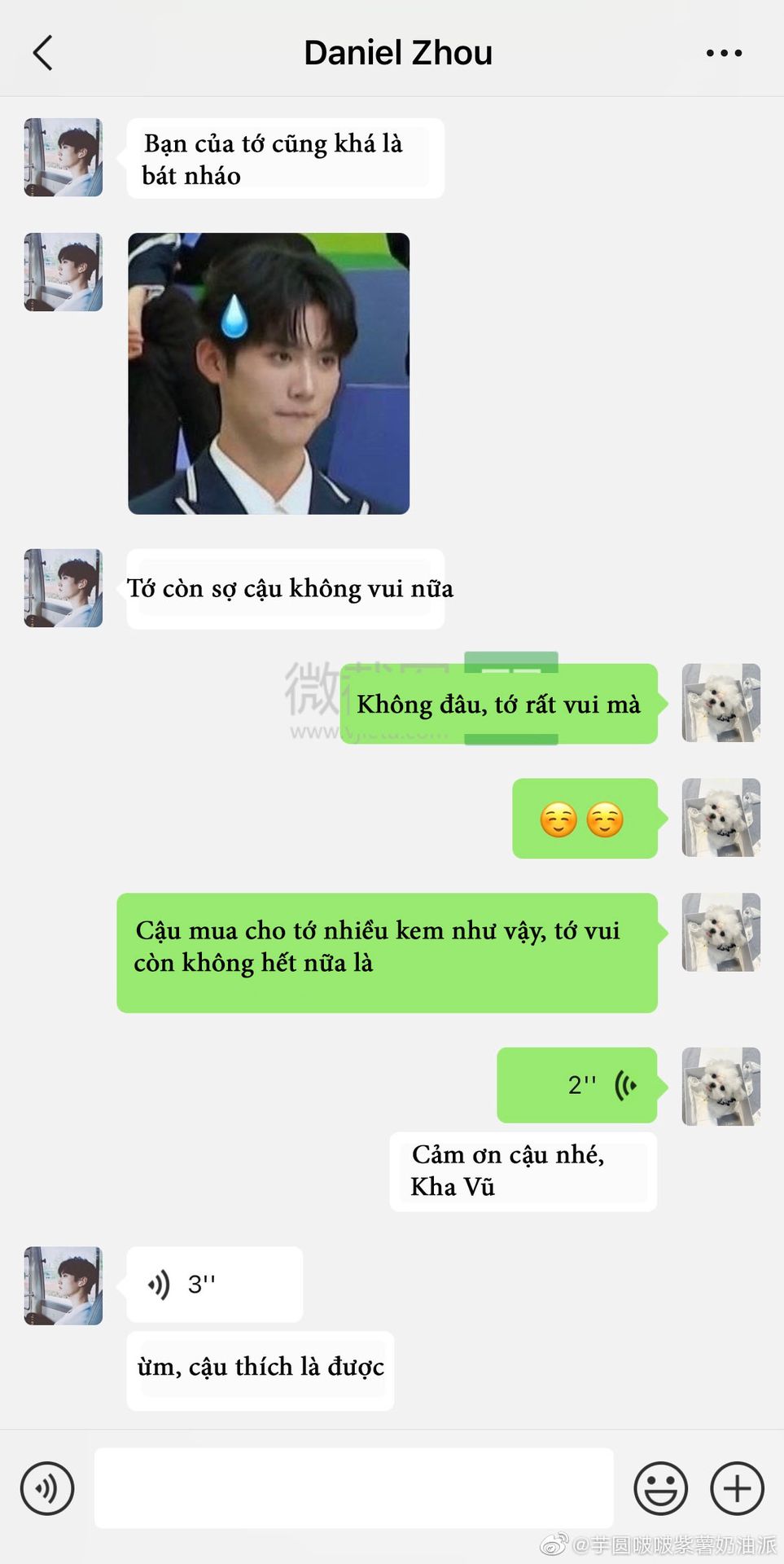The width and height of the screenshot is (784, 1564).
Task: Open my puppy avatar next to emoji message
Action: click(721, 818)
